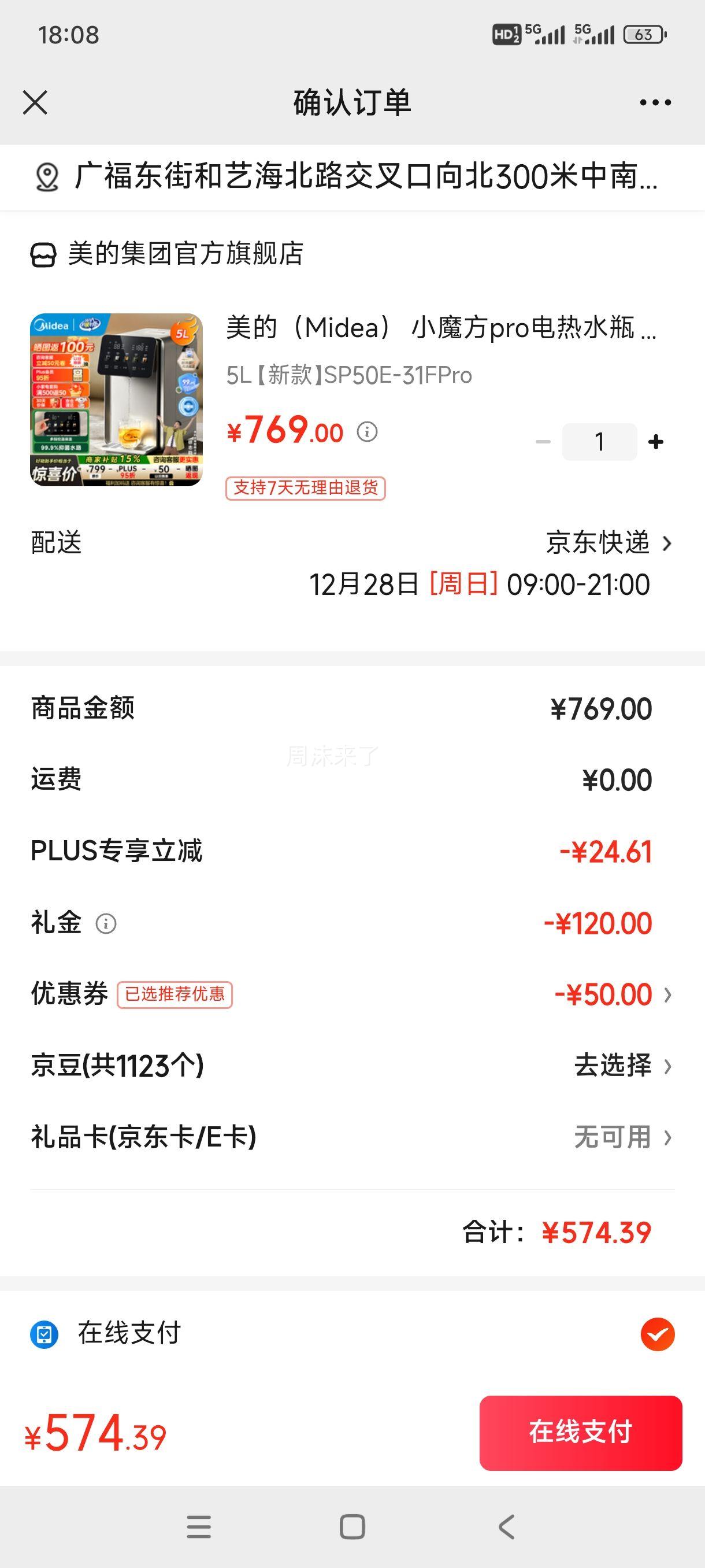
Task: Edit the quantity field showing 1
Action: pyautogui.click(x=599, y=442)
